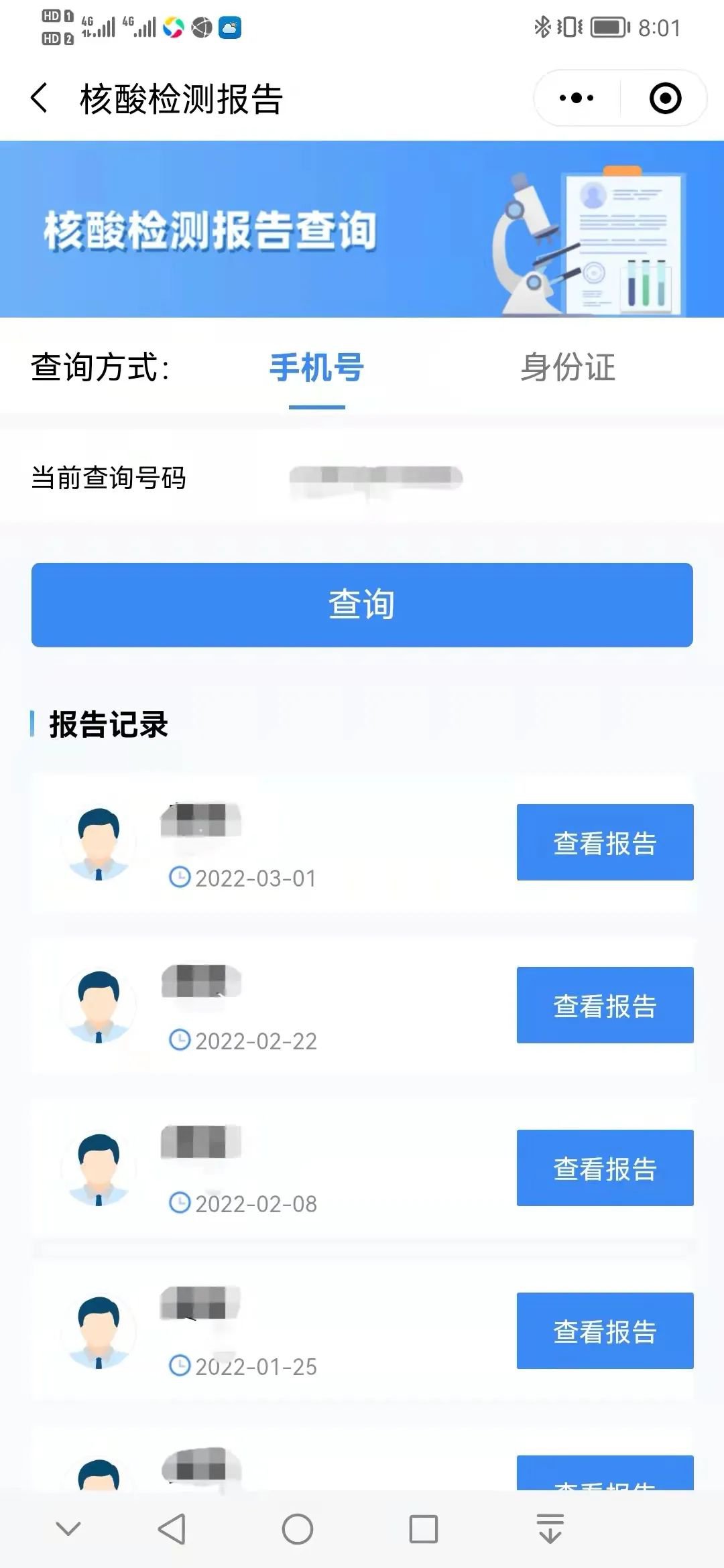The height and width of the screenshot is (1568, 724).
Task: Switch to 手机号 query method
Action: 316,368
